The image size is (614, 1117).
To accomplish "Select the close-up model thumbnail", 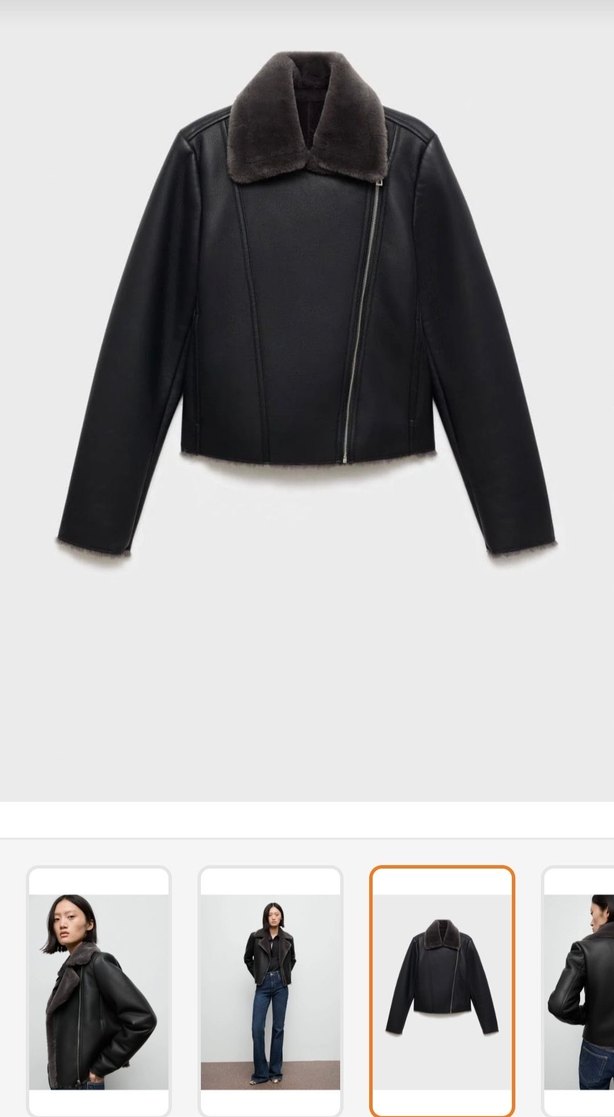I will tap(99, 990).
